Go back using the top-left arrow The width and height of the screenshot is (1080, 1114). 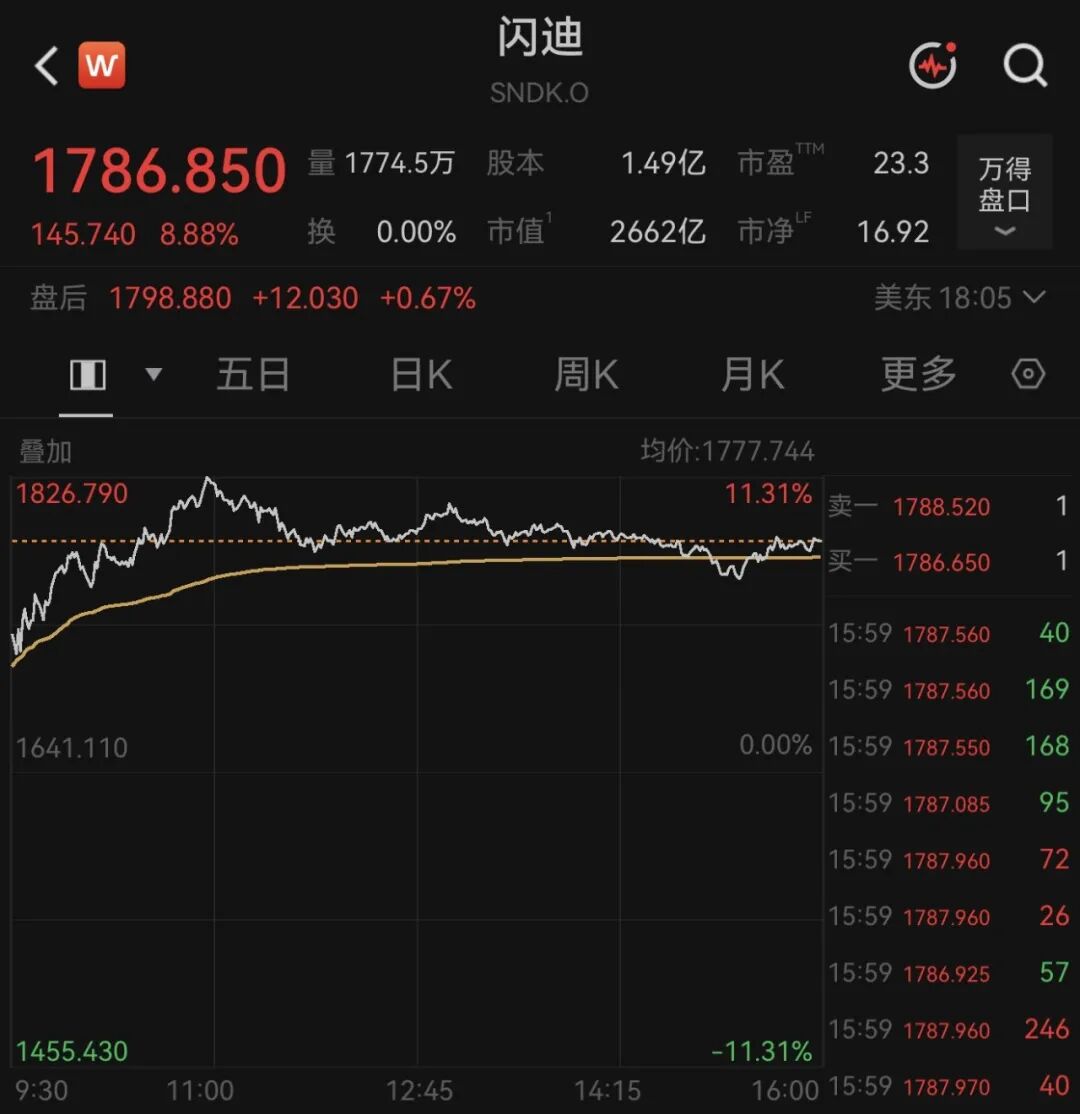click(46, 66)
